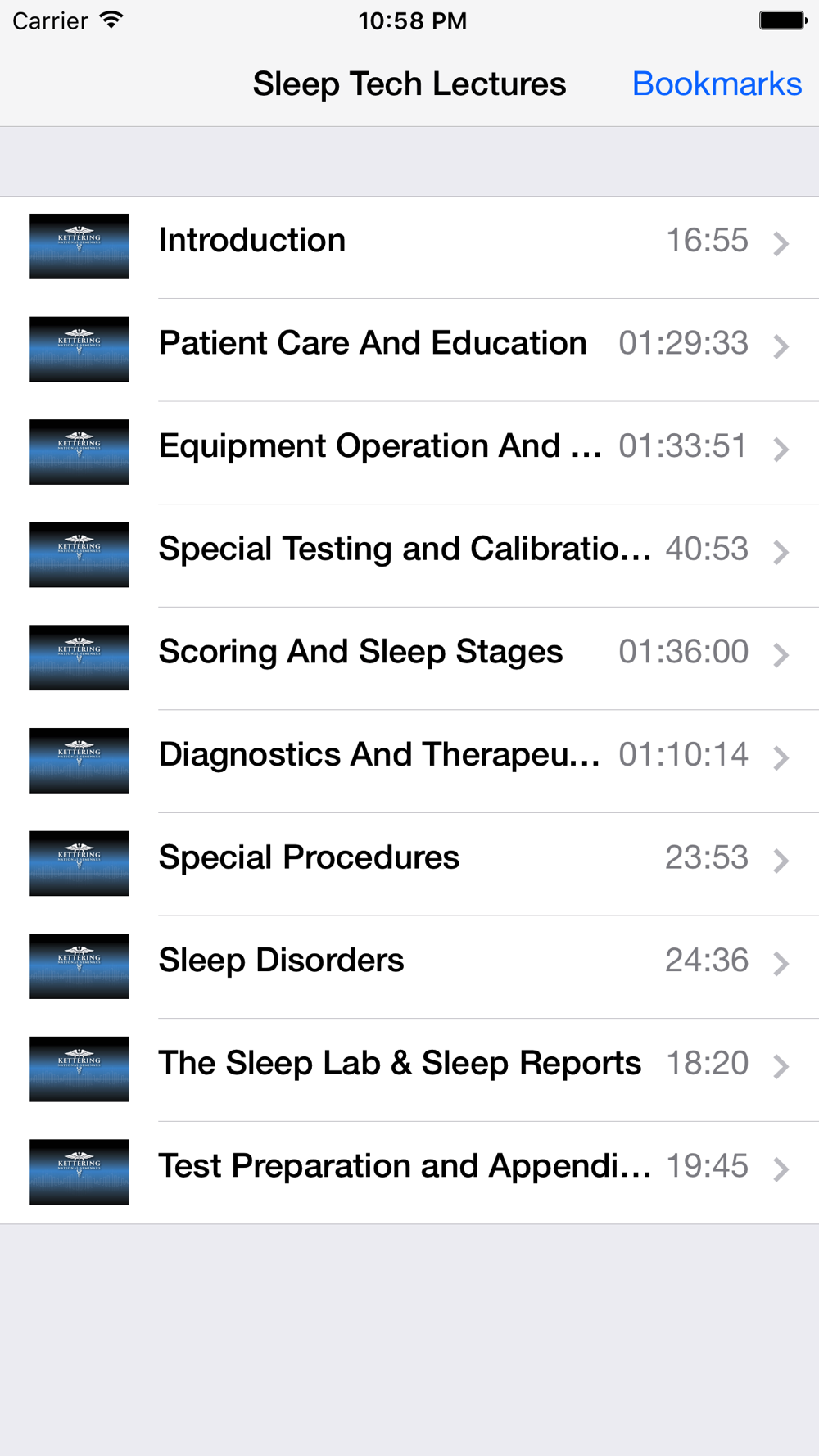Open the Introduction lecture
The image size is (819, 1456).
409,247
